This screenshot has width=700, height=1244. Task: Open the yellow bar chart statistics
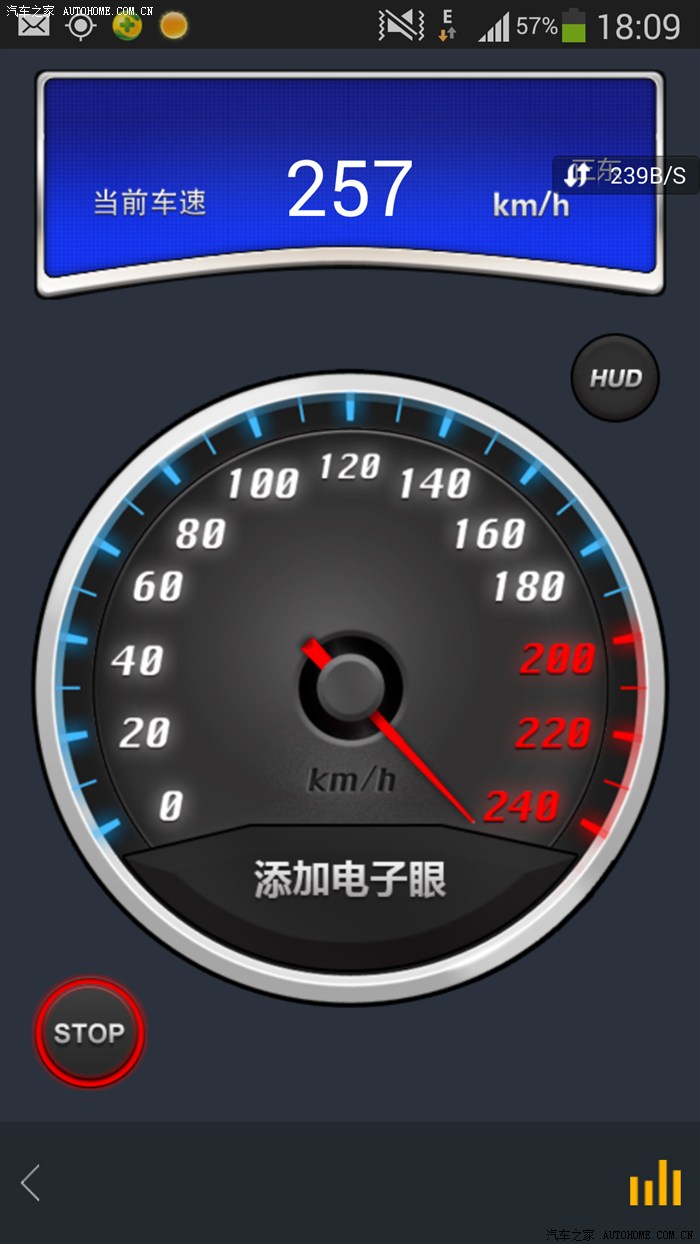(655, 1184)
